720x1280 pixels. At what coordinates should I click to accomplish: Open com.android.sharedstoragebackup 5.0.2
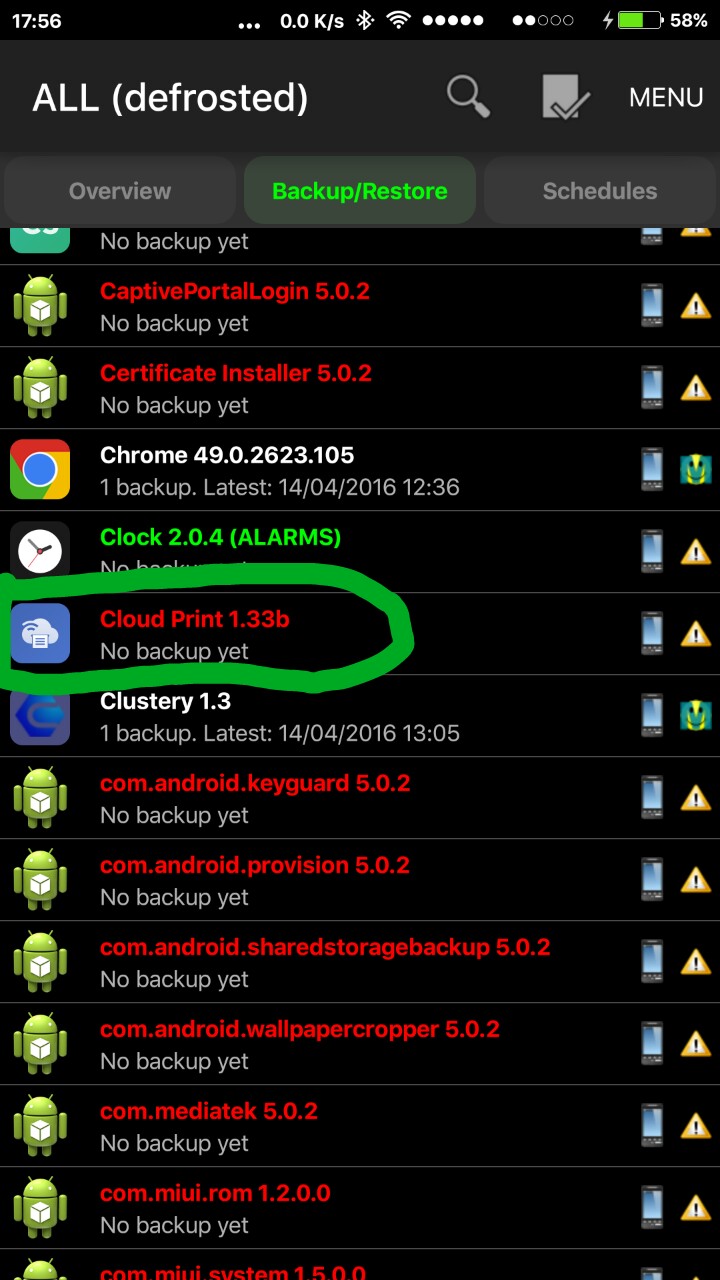pyautogui.click(x=360, y=962)
